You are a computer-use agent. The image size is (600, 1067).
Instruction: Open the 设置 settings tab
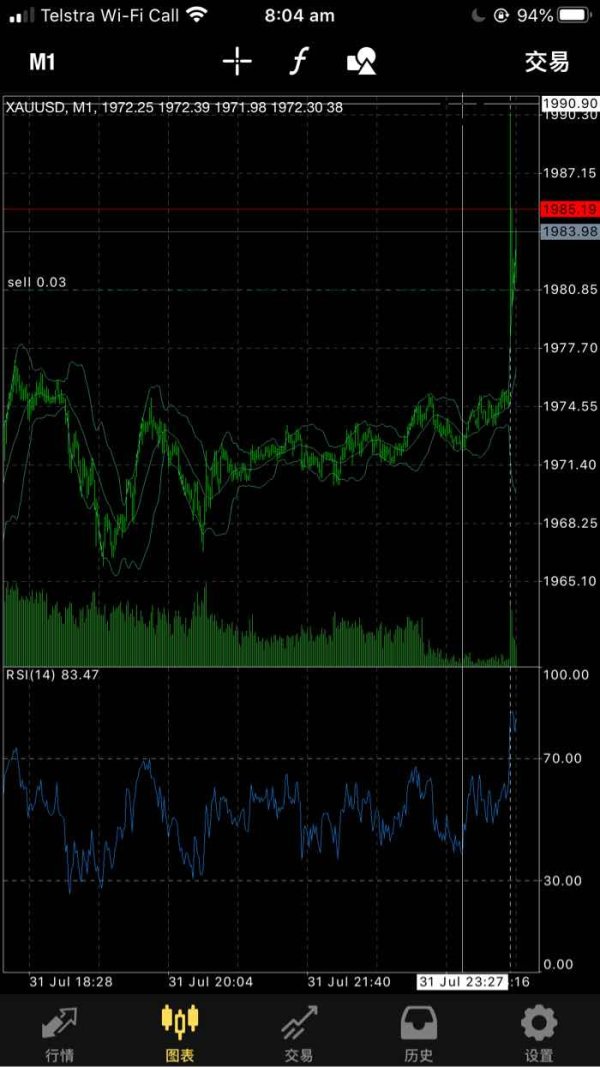pos(539,1032)
